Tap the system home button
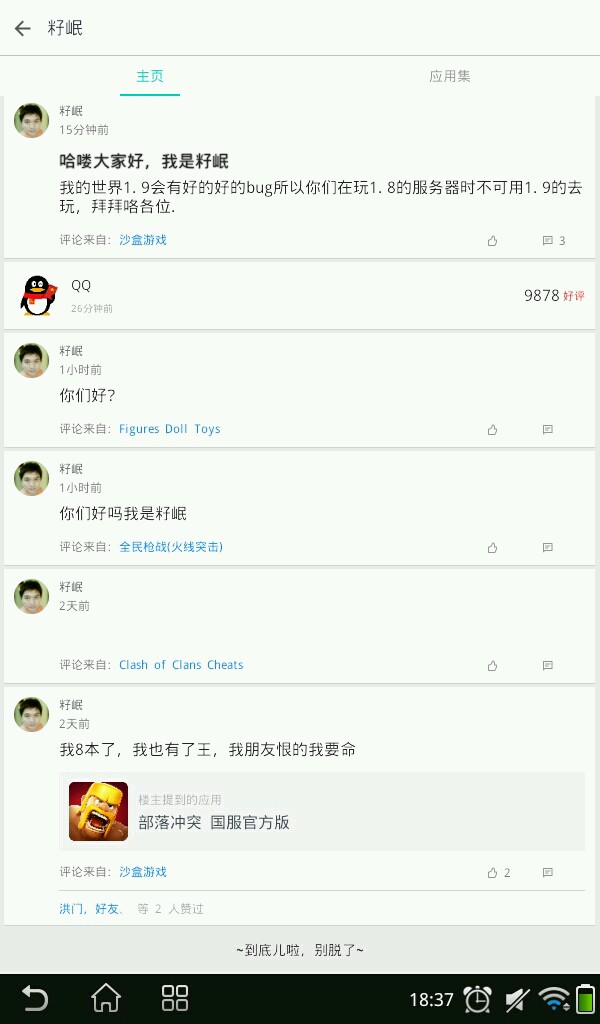 106,998
